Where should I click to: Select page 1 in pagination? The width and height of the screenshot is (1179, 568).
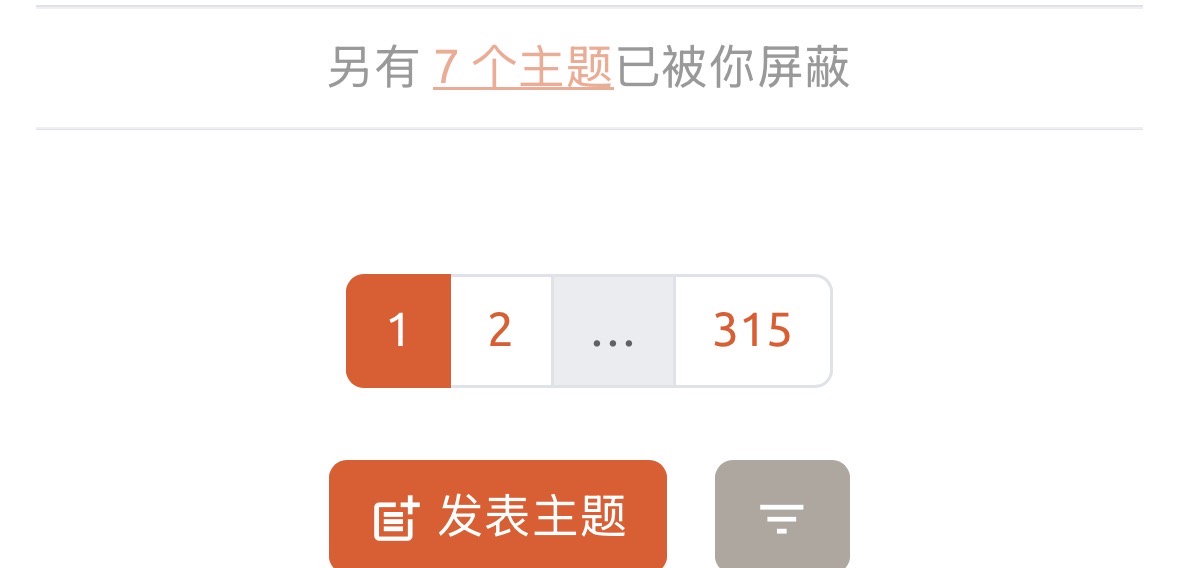click(x=398, y=331)
